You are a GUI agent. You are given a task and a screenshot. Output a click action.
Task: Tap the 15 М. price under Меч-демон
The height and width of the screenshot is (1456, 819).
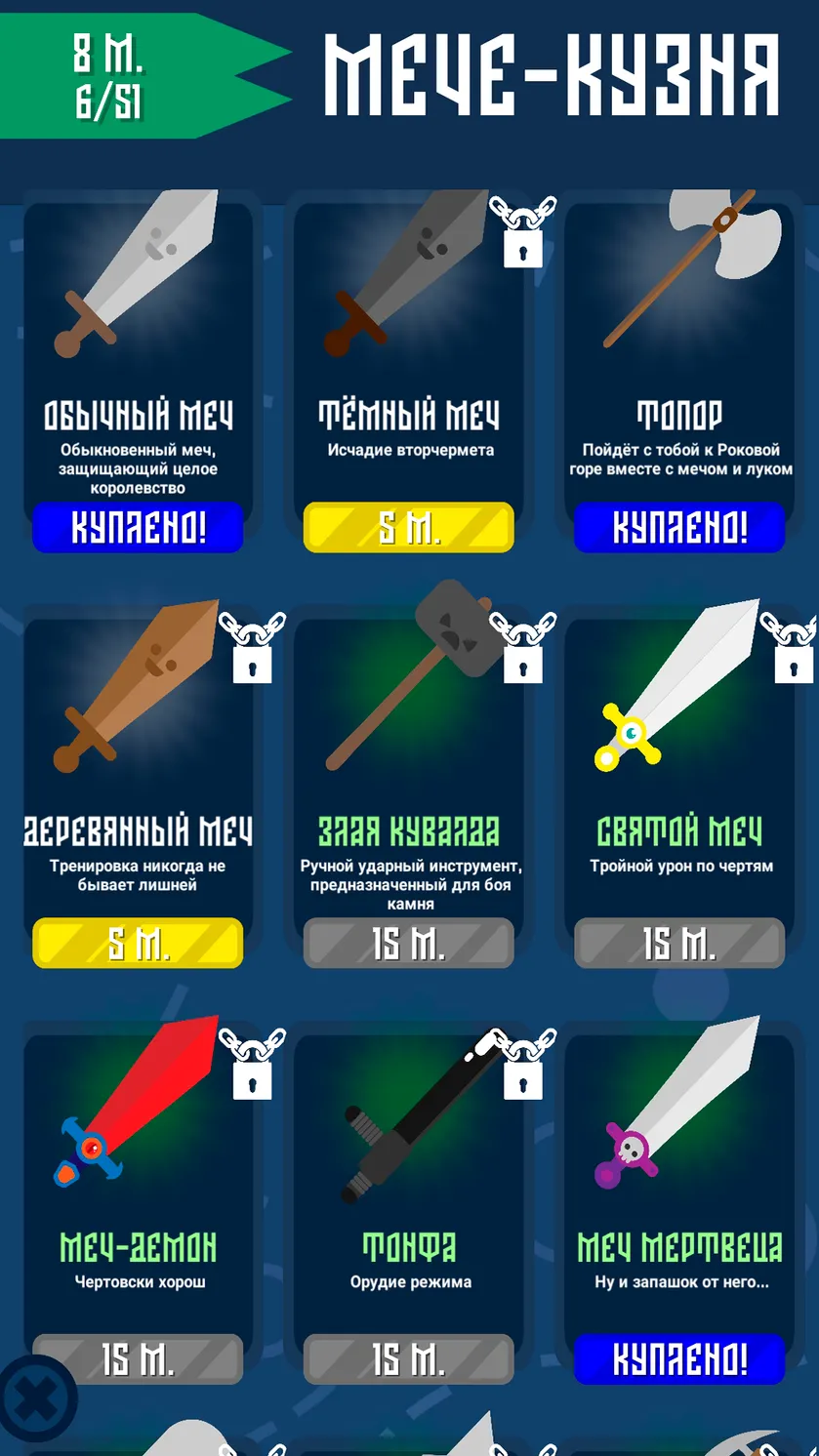(x=138, y=1359)
